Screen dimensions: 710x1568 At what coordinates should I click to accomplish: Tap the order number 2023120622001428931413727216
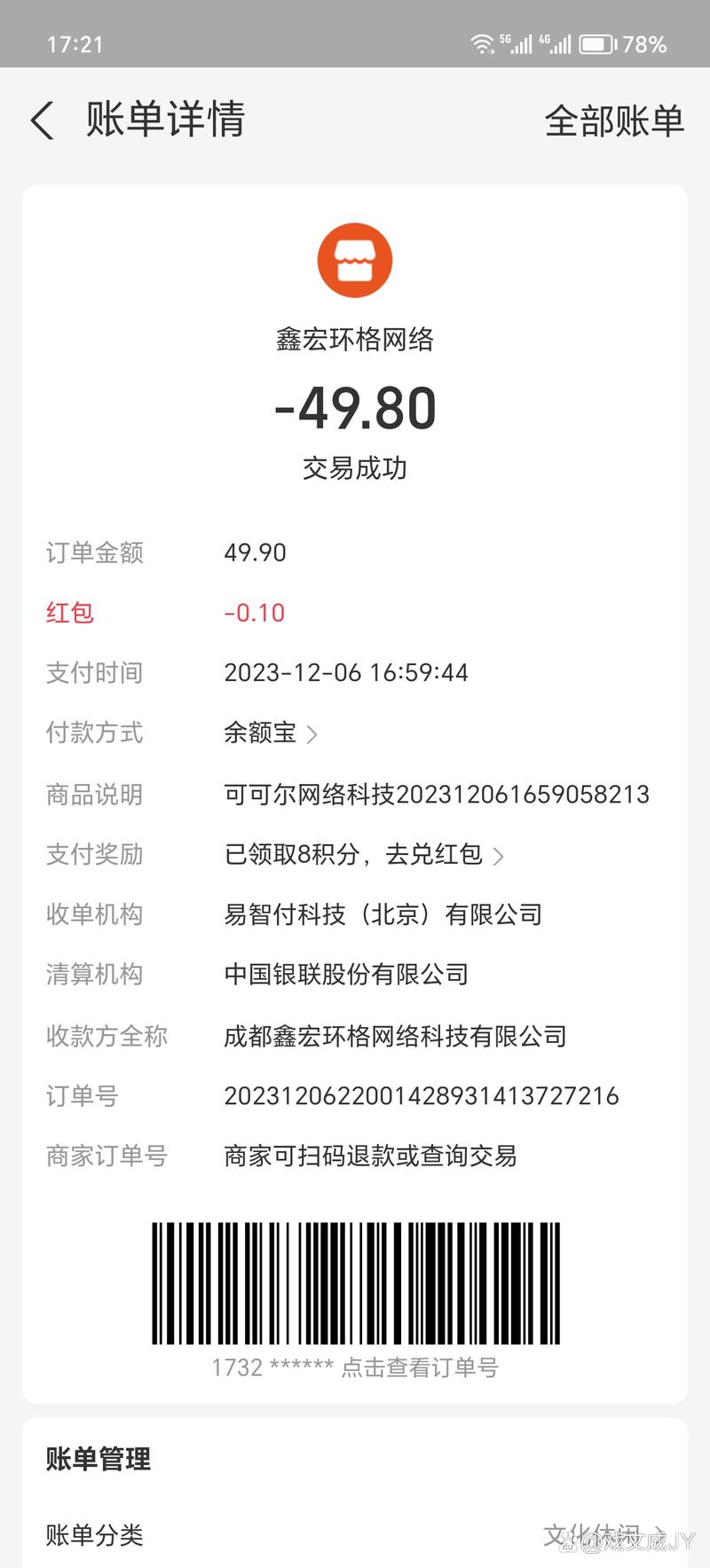(x=421, y=1095)
